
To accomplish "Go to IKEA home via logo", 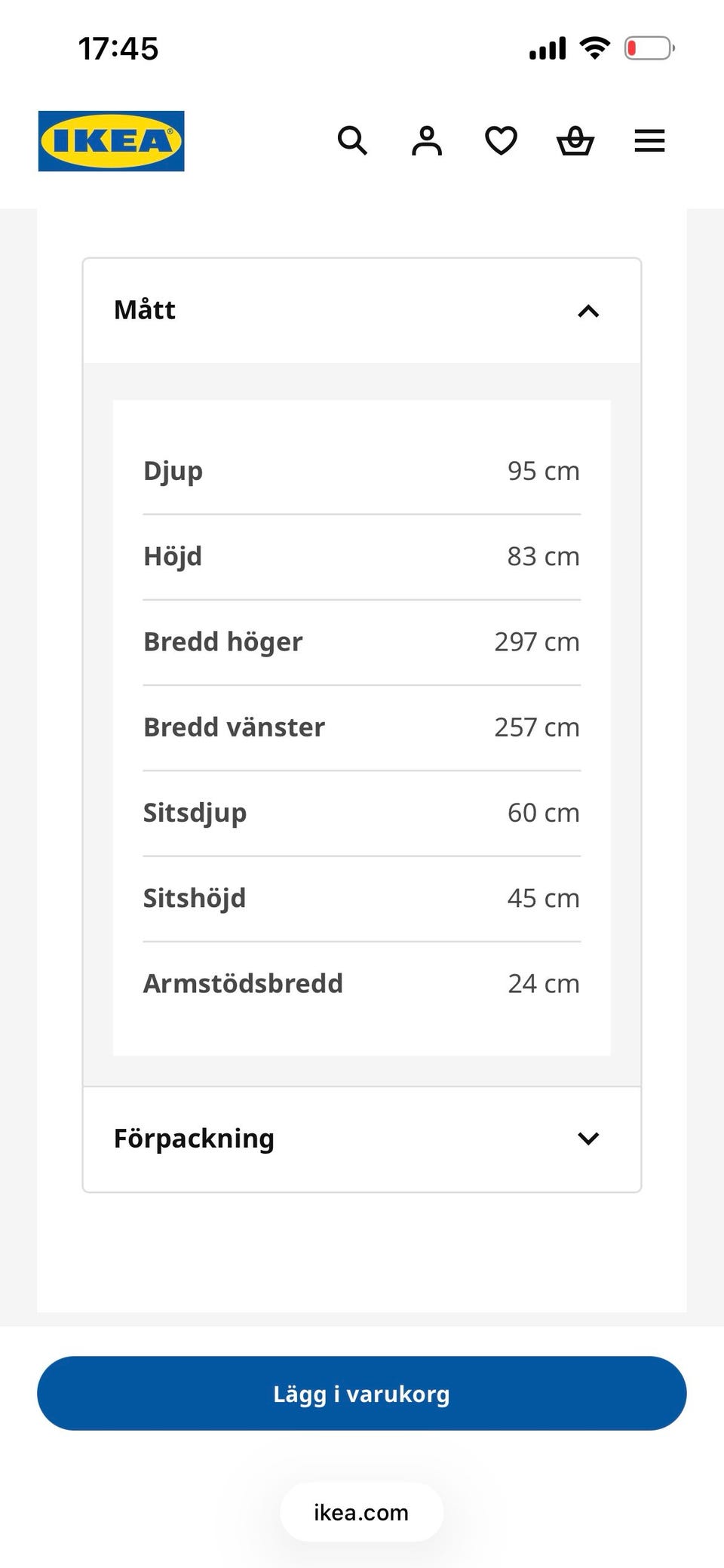I will coord(112,141).
